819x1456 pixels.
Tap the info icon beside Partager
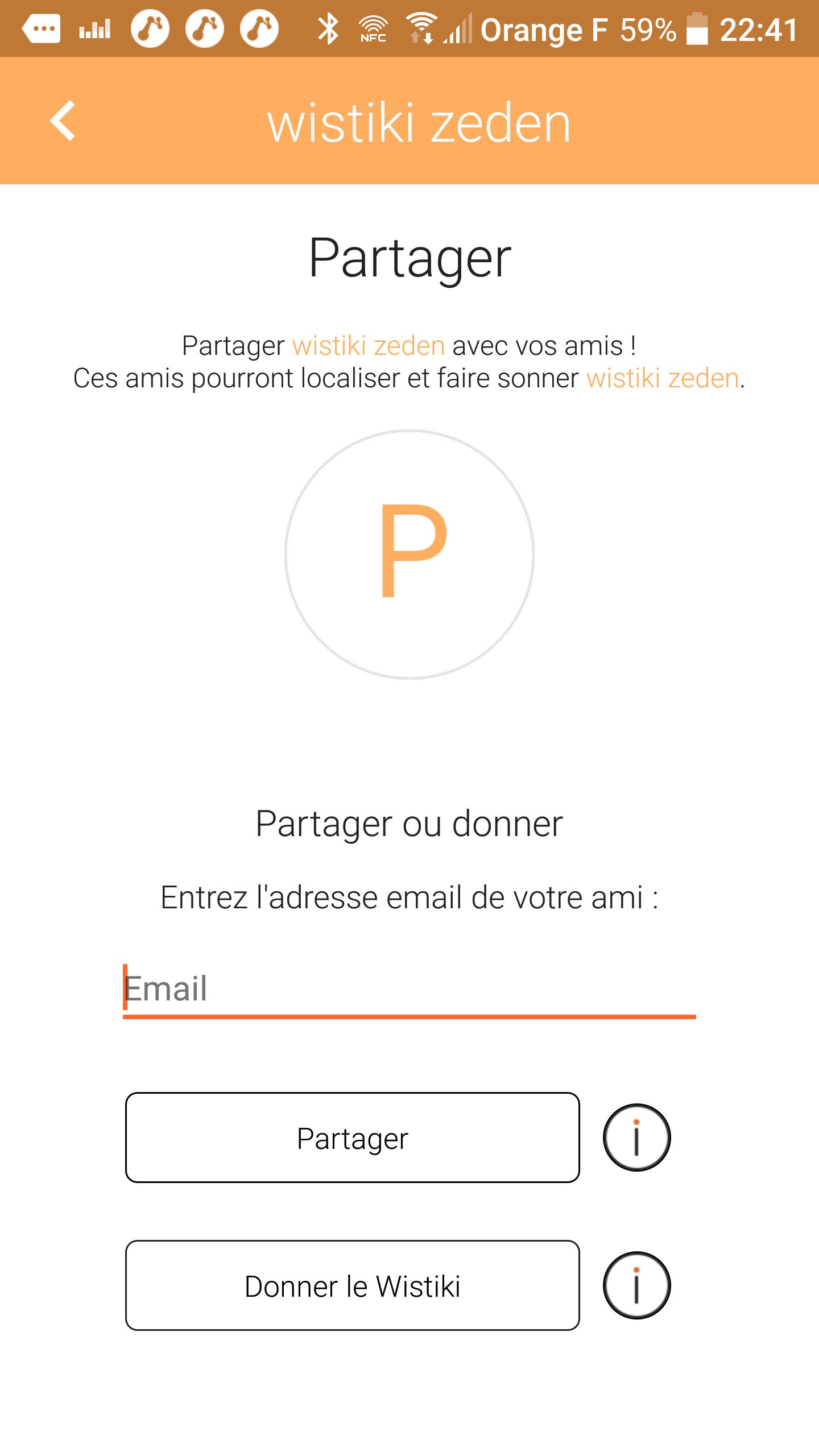pos(635,1136)
